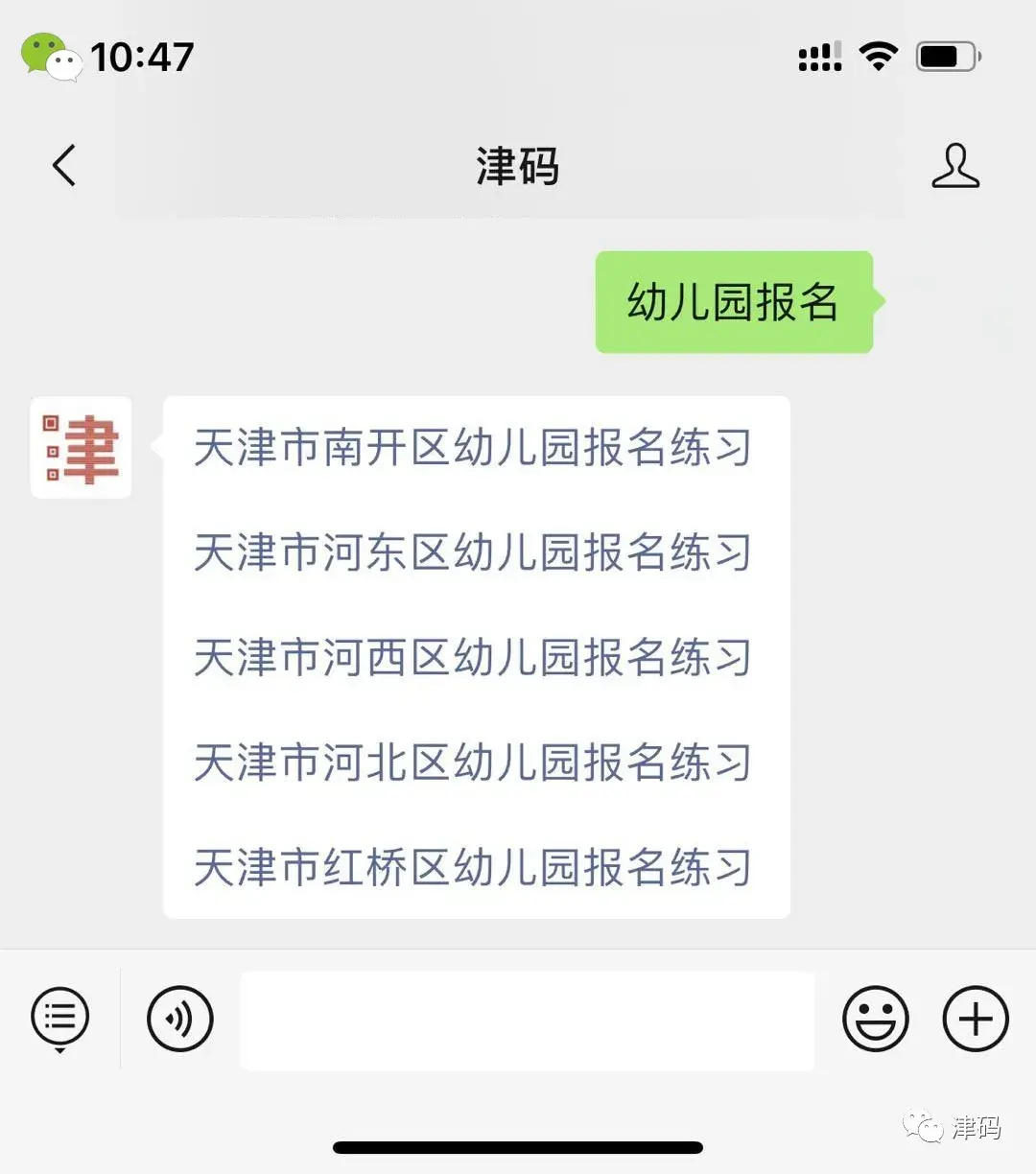Tap the 天津市河北区幼儿园报名练习 link
Viewport: 1036px width, 1174px height.
[x=472, y=763]
